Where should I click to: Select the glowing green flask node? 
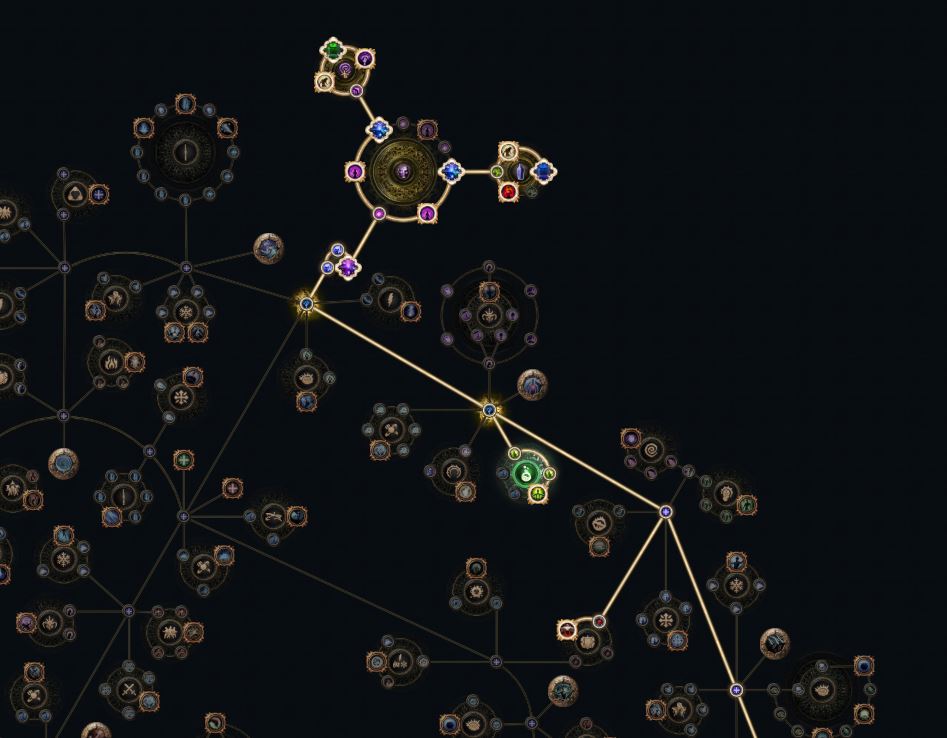click(526, 473)
